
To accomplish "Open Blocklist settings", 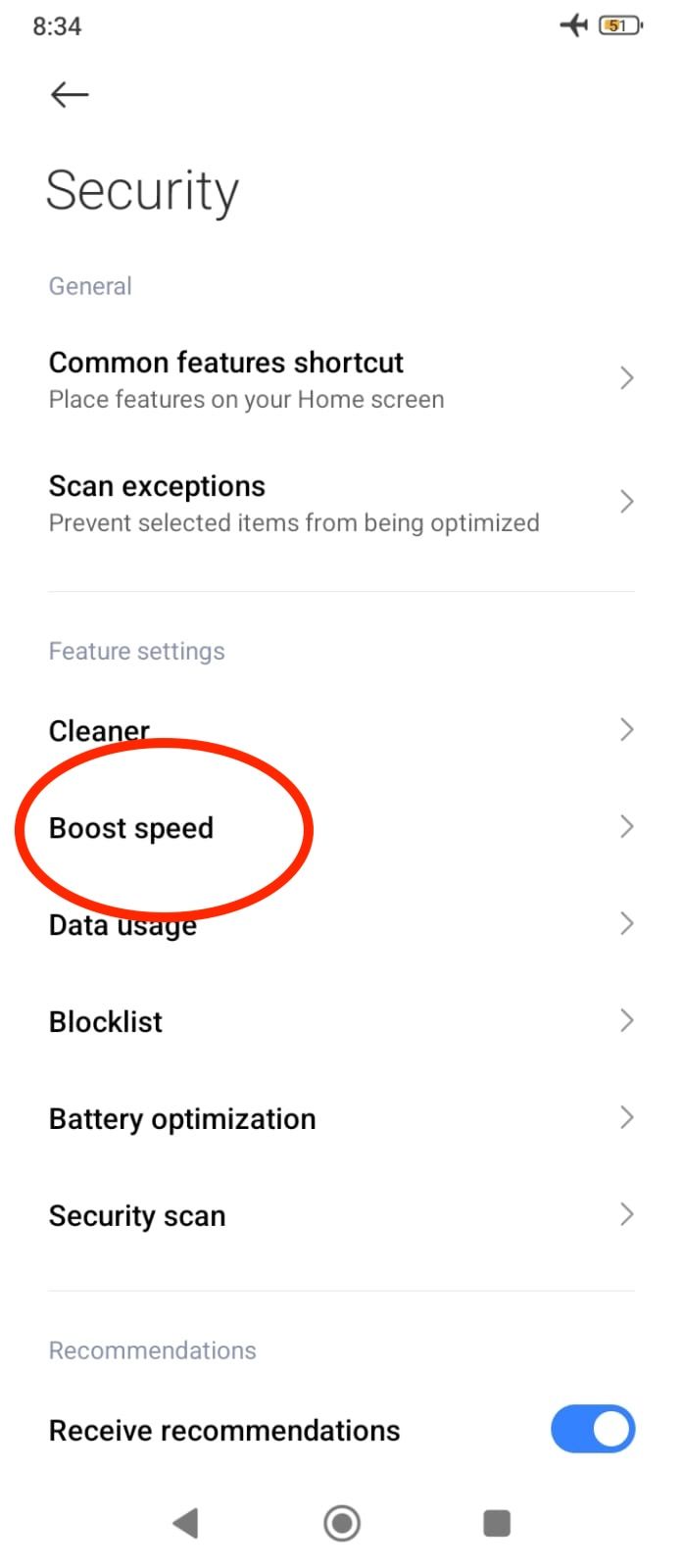I will click(x=342, y=1021).
